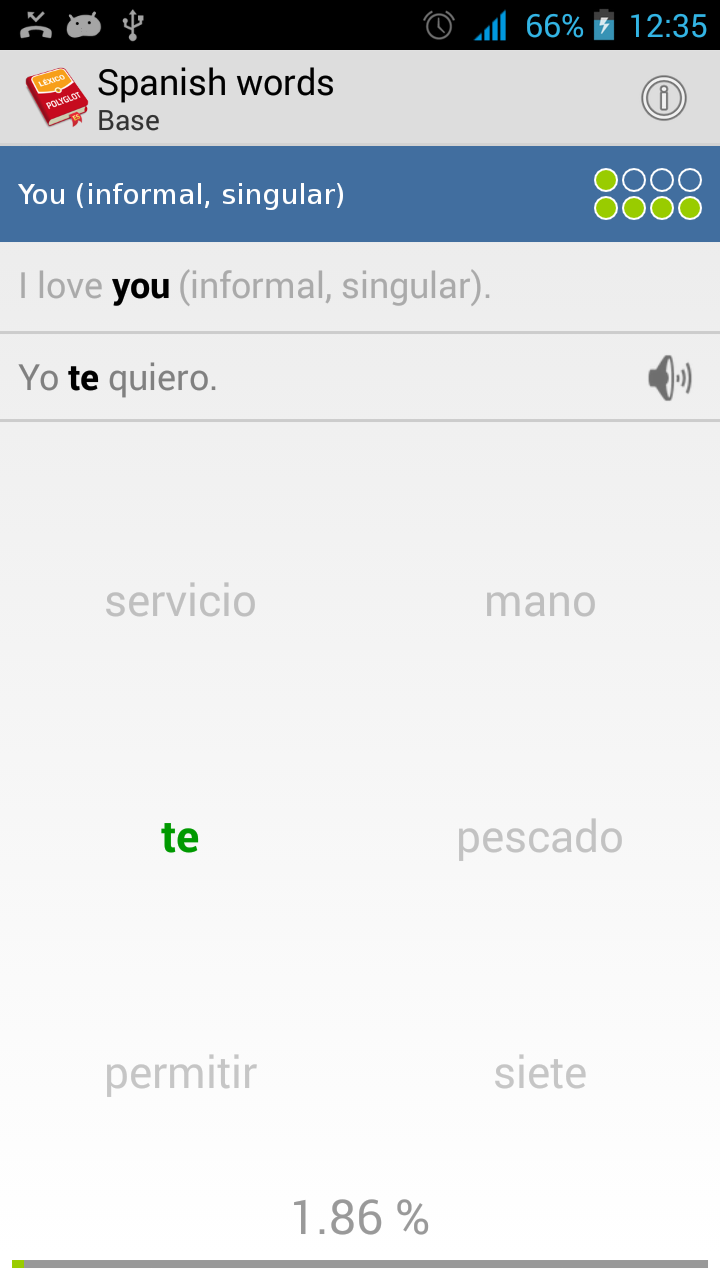Click the alarm clock status bar icon
This screenshot has height=1280, width=720.
coord(439,26)
